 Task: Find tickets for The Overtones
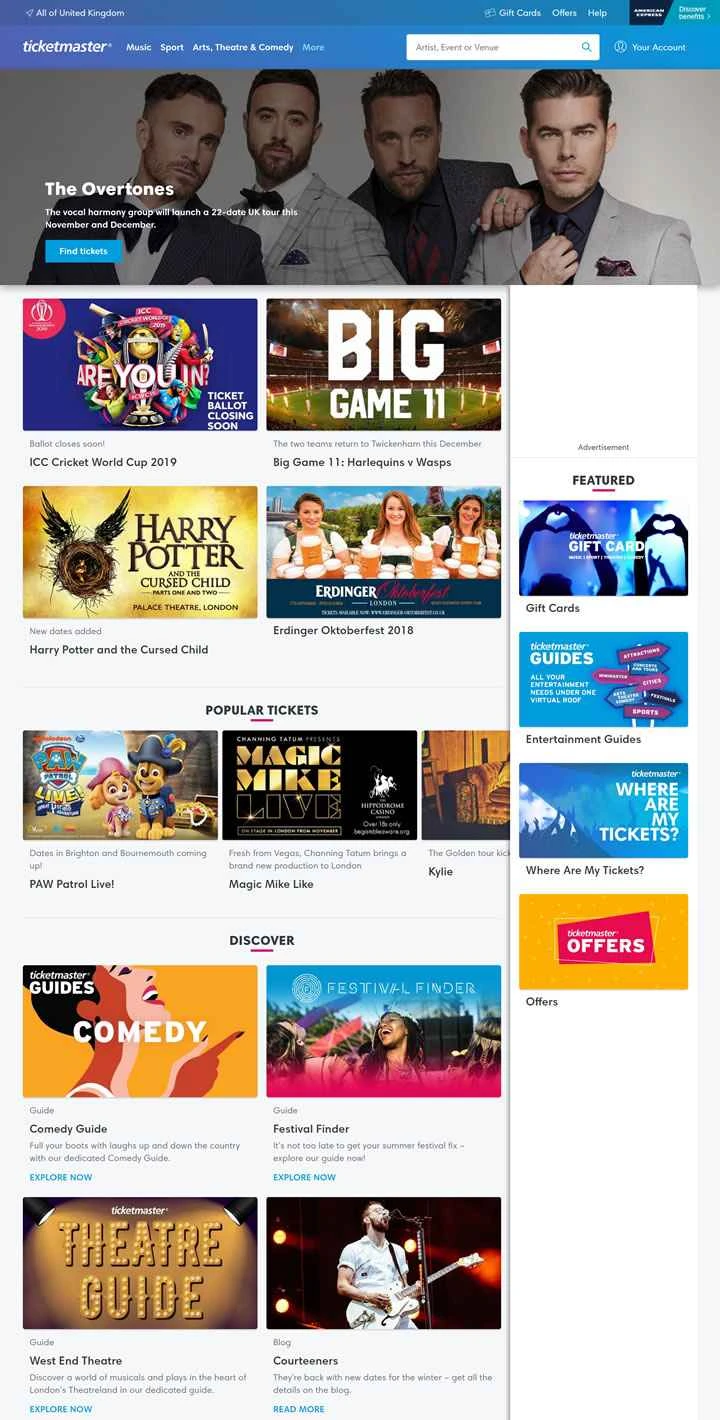coord(83,251)
